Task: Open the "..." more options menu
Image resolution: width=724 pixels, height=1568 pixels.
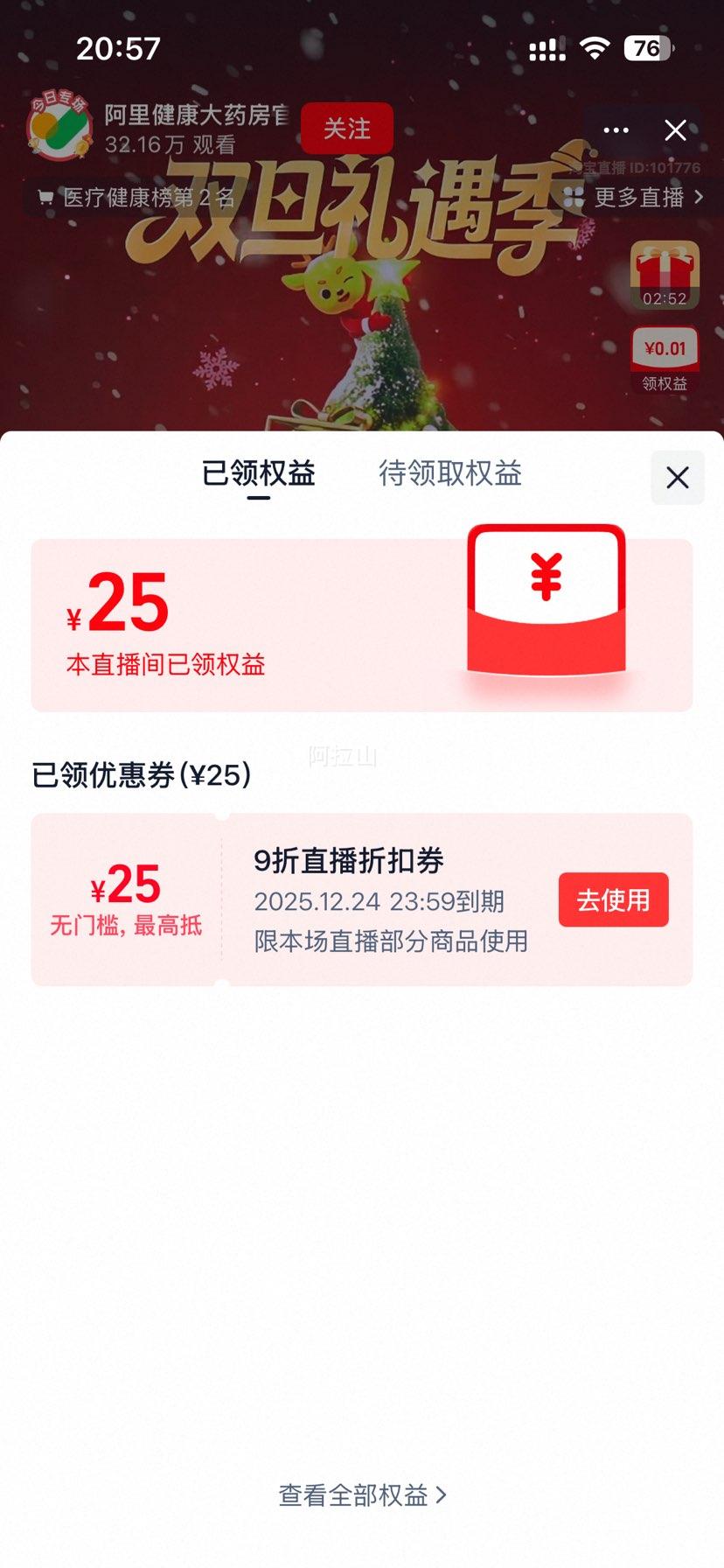Action: click(x=617, y=129)
